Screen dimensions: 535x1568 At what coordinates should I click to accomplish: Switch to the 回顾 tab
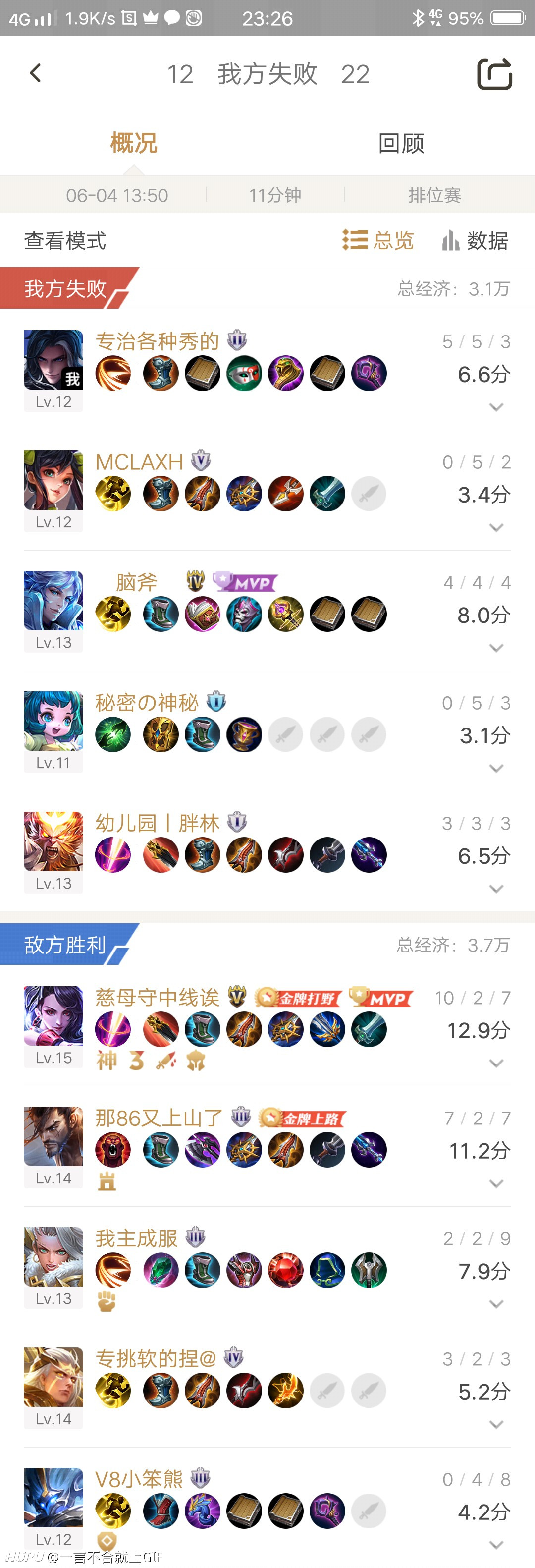[x=400, y=144]
